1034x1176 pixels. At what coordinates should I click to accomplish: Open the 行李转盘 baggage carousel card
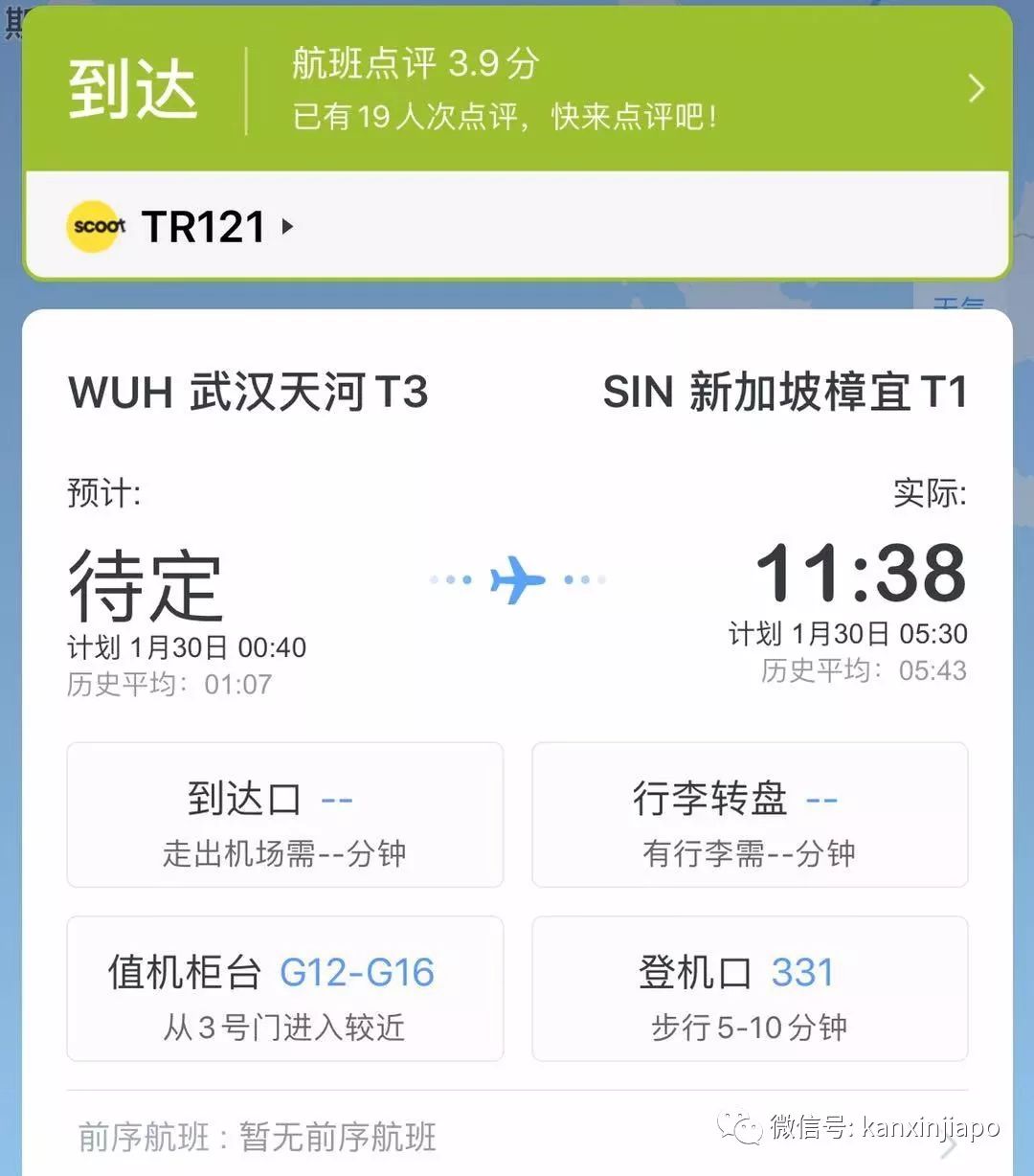750,815
